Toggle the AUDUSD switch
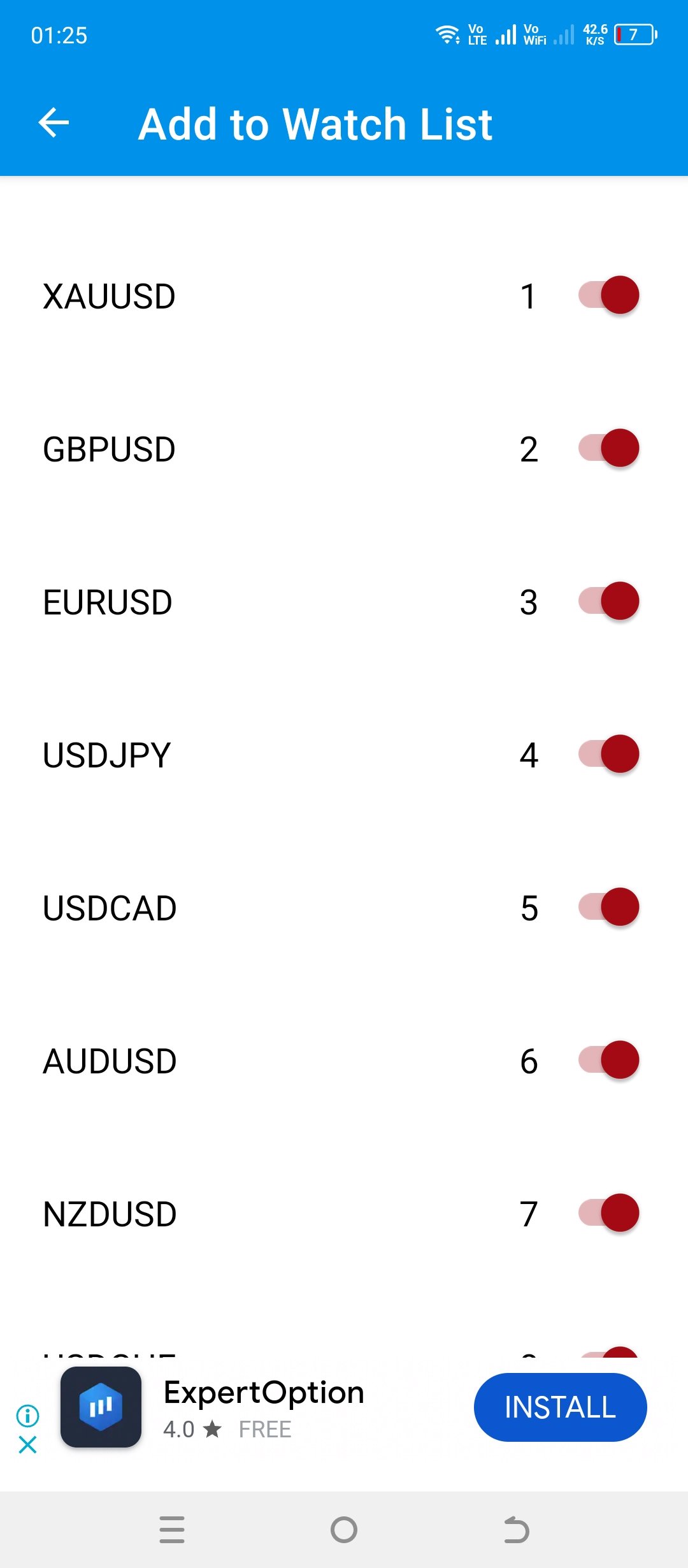The width and height of the screenshot is (688, 1568). (x=609, y=1060)
